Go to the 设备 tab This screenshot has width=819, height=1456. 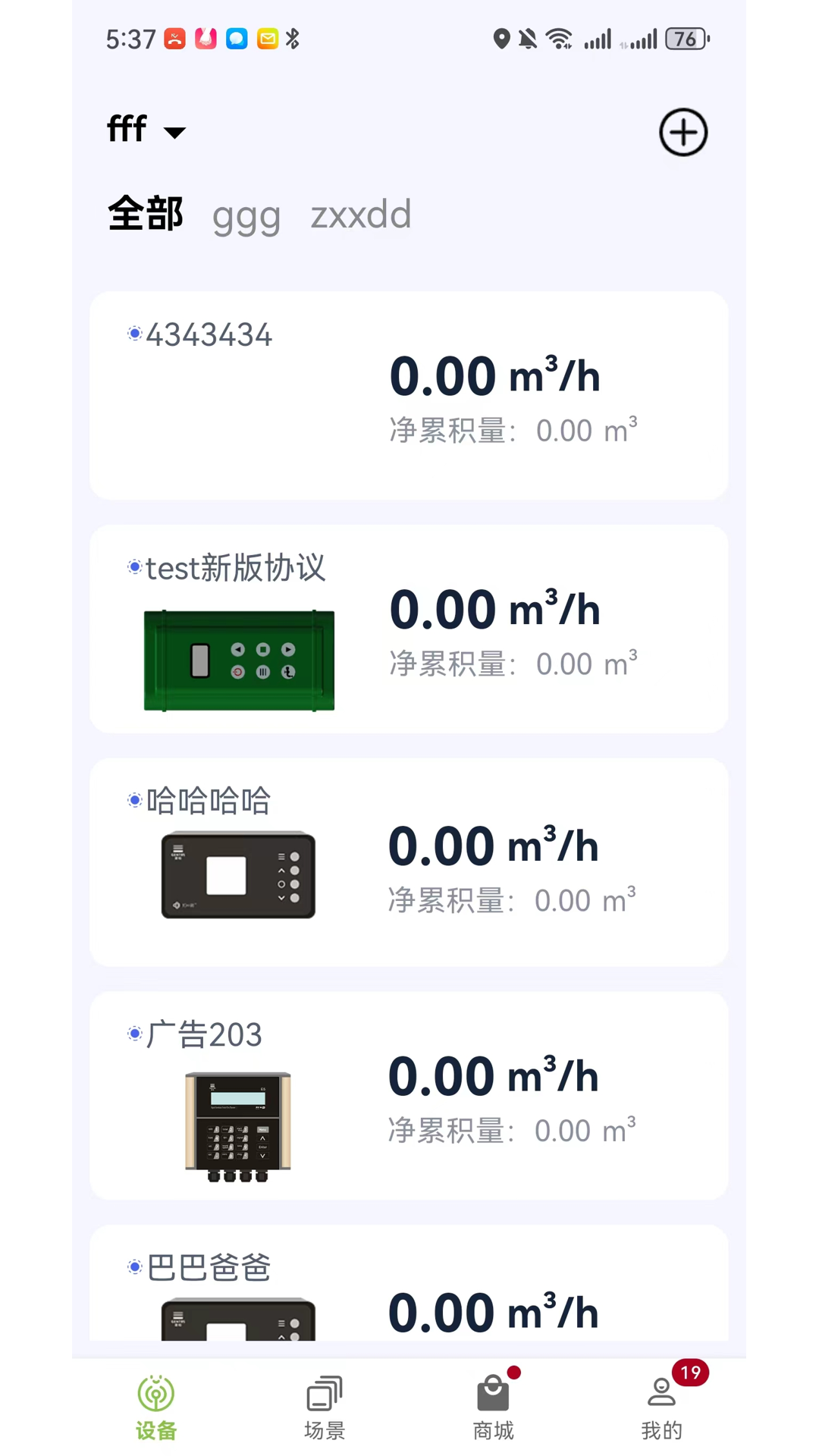156,1407
